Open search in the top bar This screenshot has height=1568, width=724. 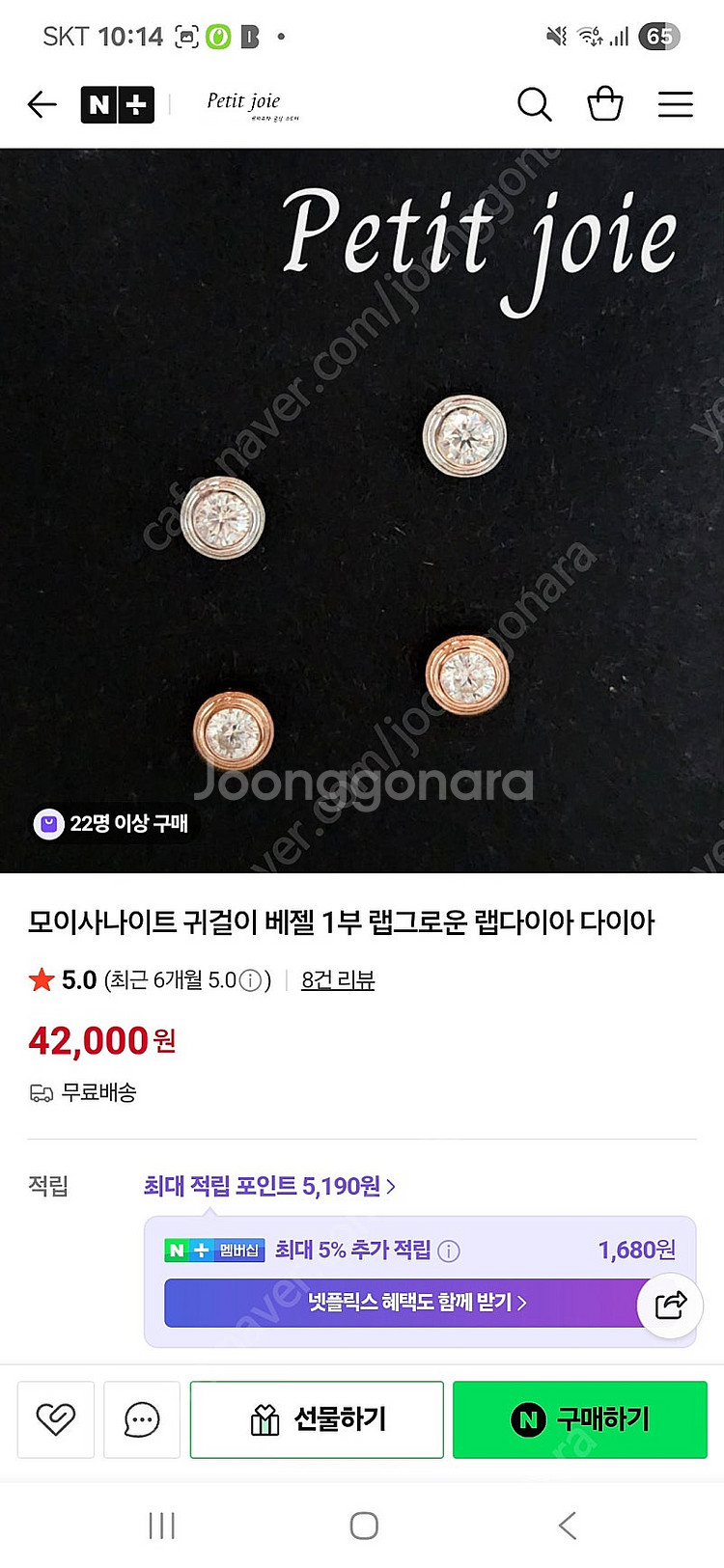click(x=534, y=104)
